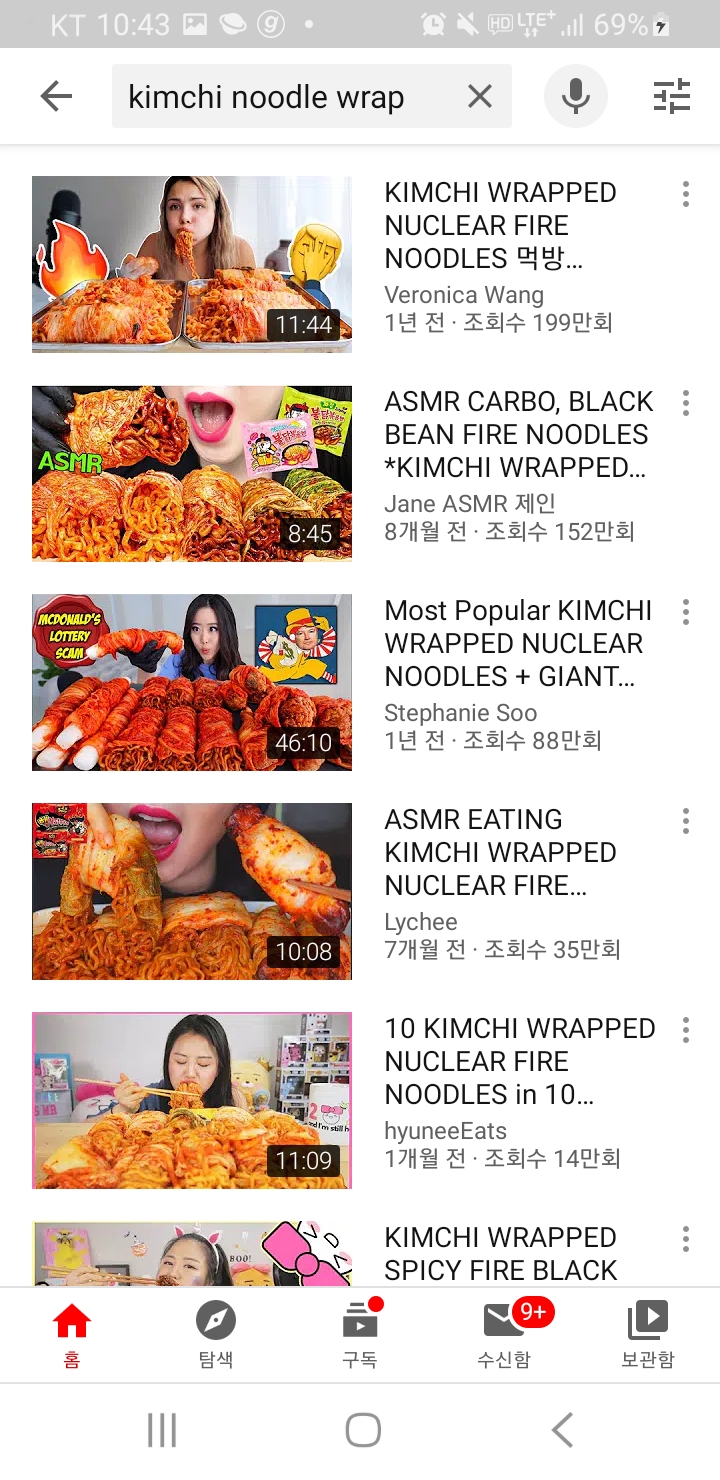This screenshot has height=1480, width=720.
Task: Open search filters
Action: [671, 97]
